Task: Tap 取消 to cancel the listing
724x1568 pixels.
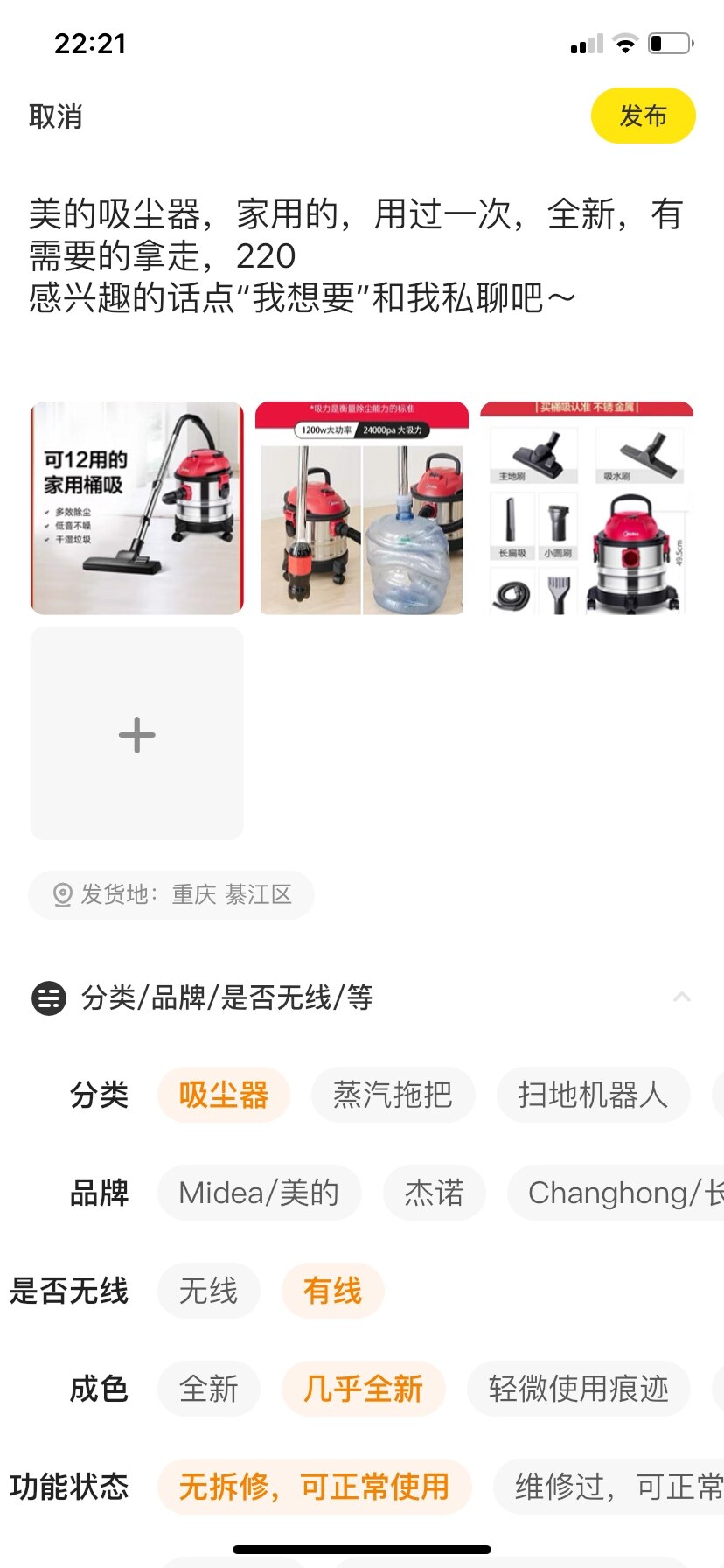Action: click(x=56, y=116)
